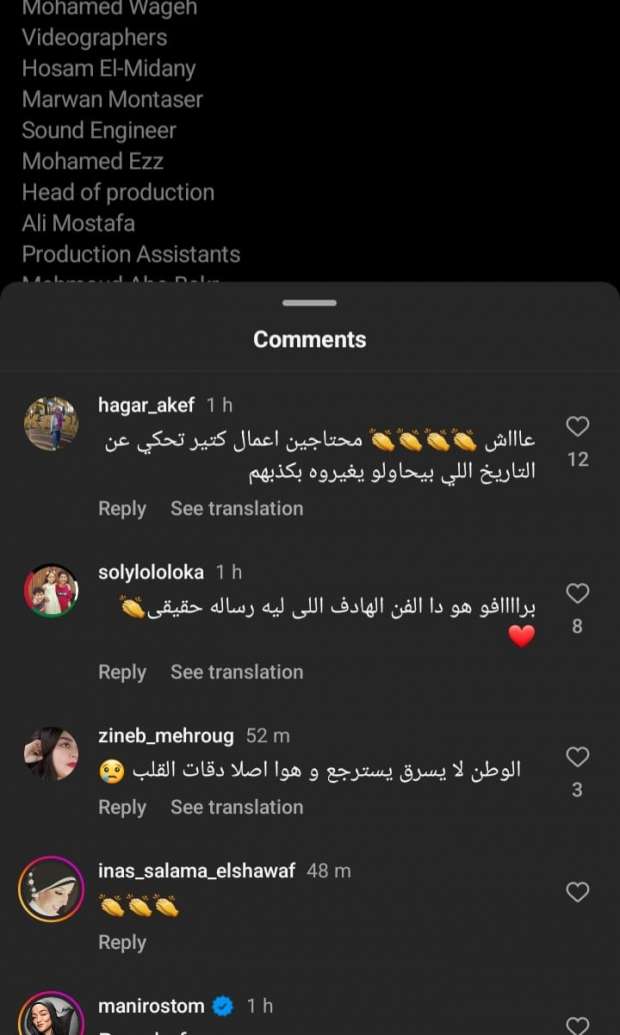Like manirostom's comment
Screen dimensions: 620x1035
pyautogui.click(x=578, y=1024)
